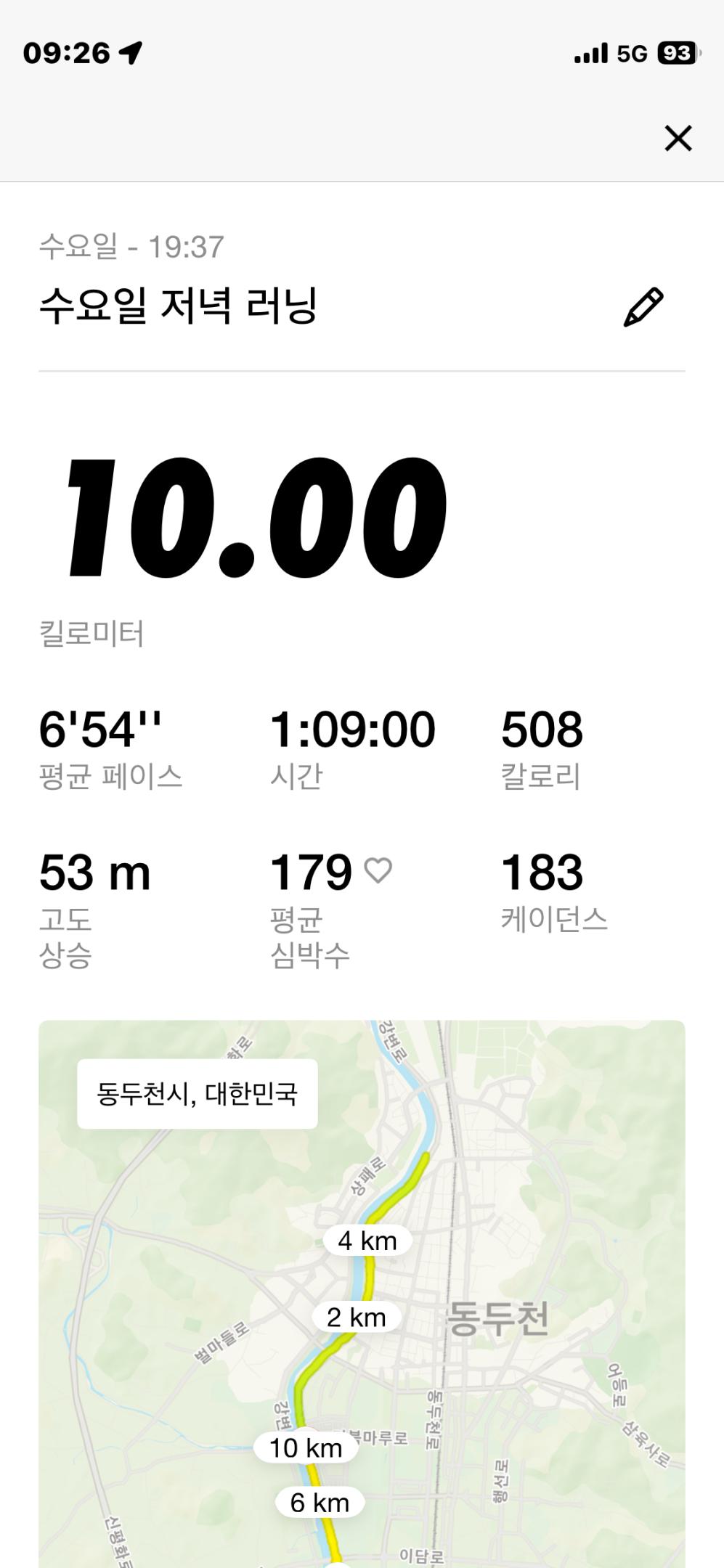Close the run summary screen
This screenshot has height=1568, width=724.
pyautogui.click(x=678, y=138)
